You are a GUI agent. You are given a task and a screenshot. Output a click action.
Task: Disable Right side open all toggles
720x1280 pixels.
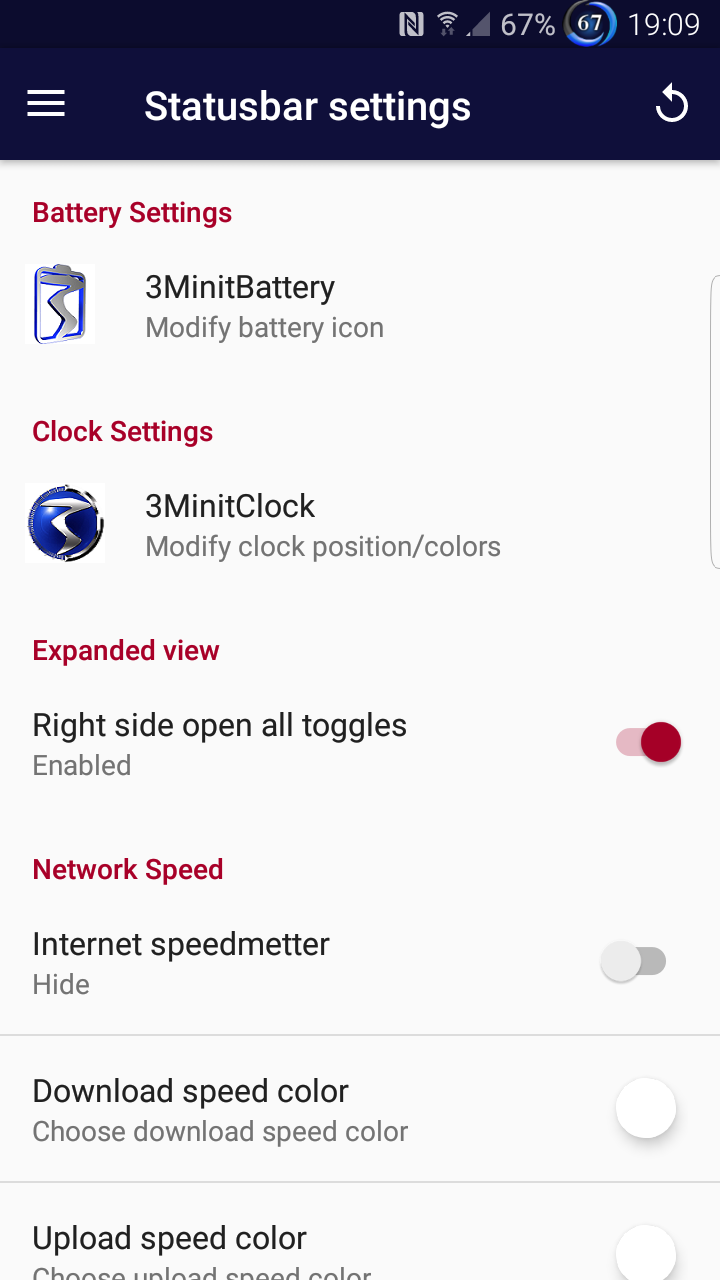[648, 743]
